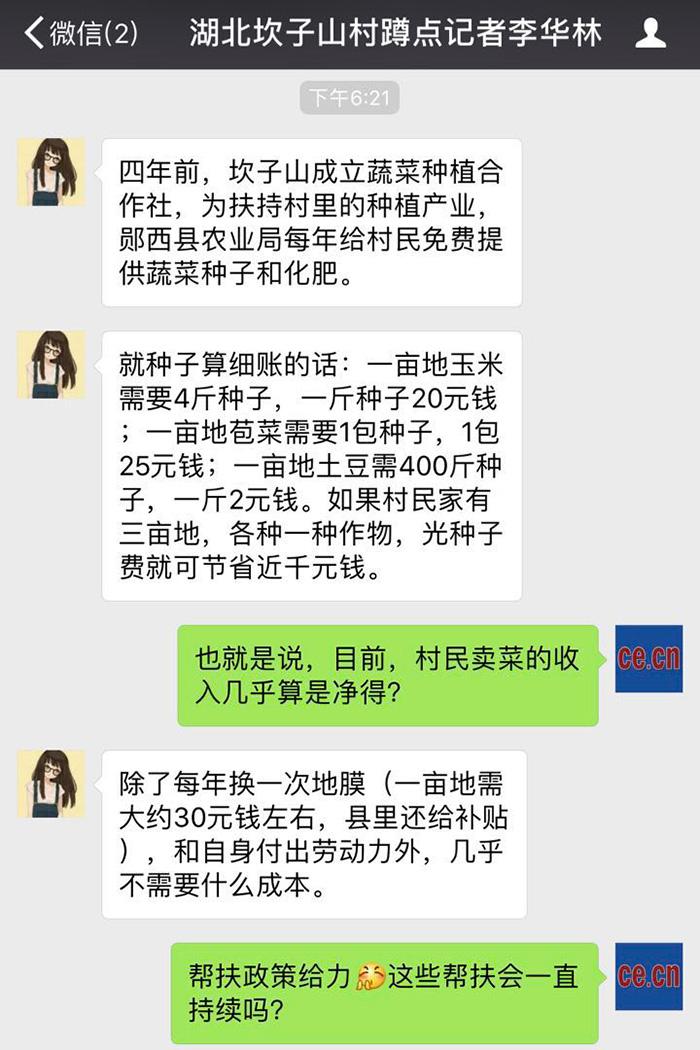Tap the ce.cn avatar beside the 也就是说 message
The height and width of the screenshot is (1050, 700).
click(x=648, y=659)
